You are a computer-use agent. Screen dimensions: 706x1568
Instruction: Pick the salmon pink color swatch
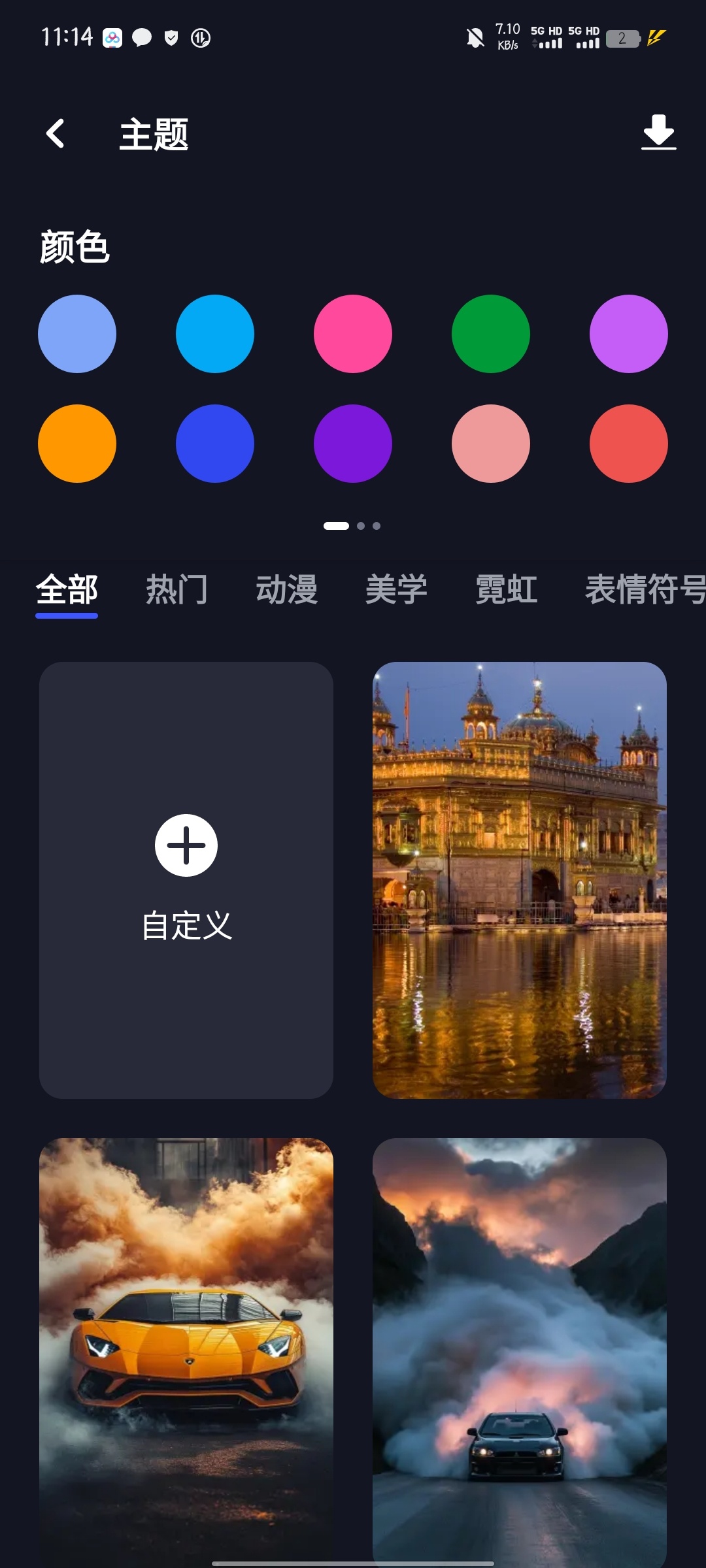tap(491, 444)
